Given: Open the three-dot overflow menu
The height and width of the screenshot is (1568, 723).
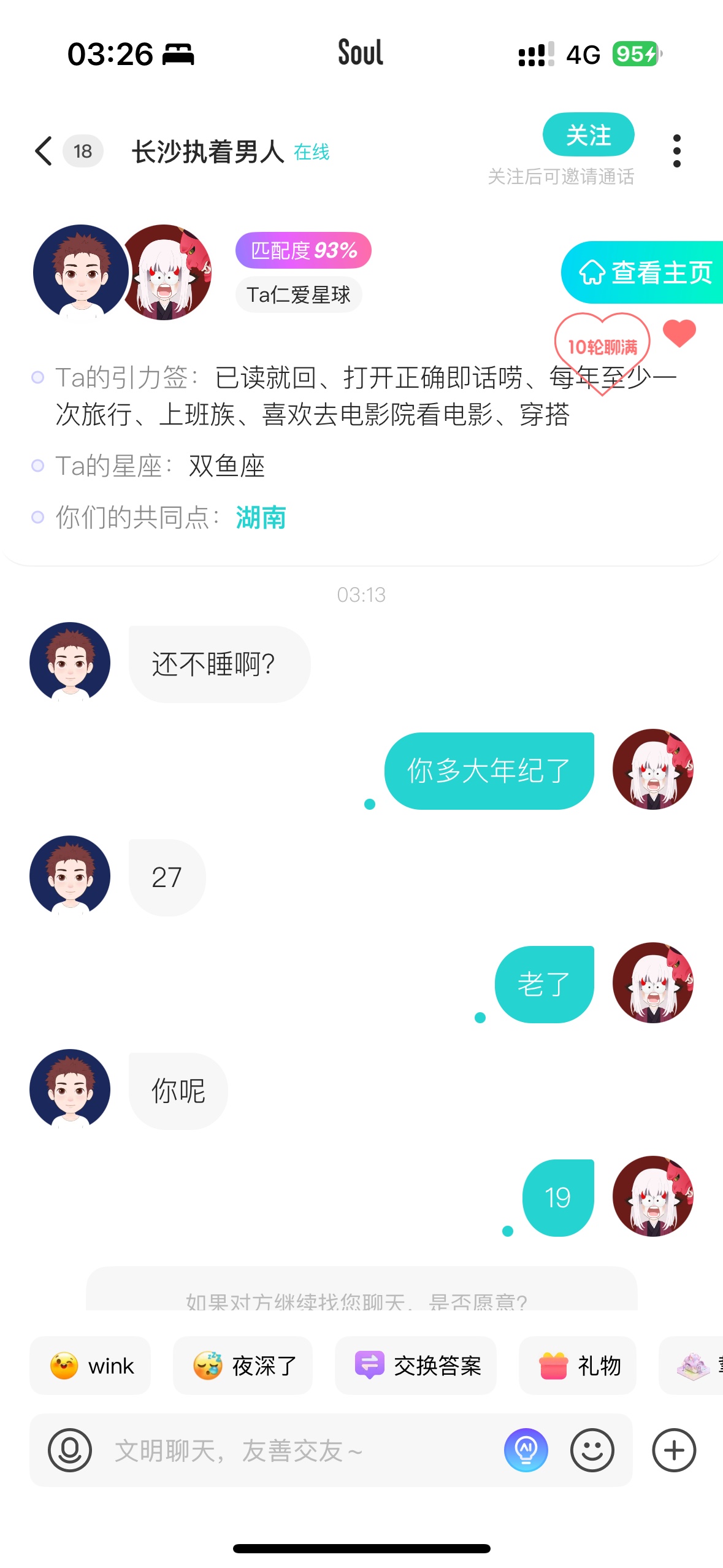Looking at the screenshot, I should tap(676, 151).
